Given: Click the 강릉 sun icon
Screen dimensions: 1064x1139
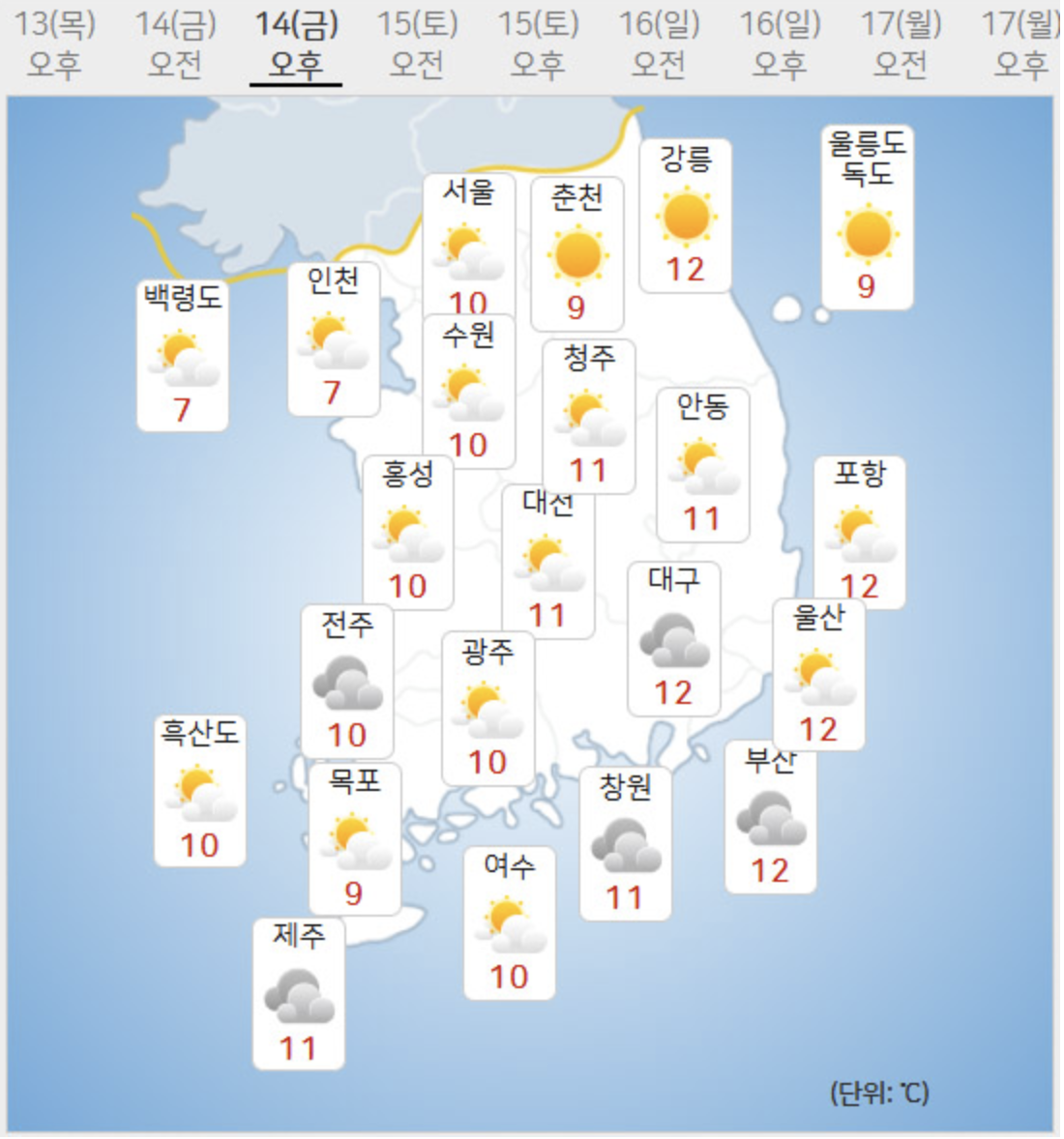Looking at the screenshot, I should point(686,219).
